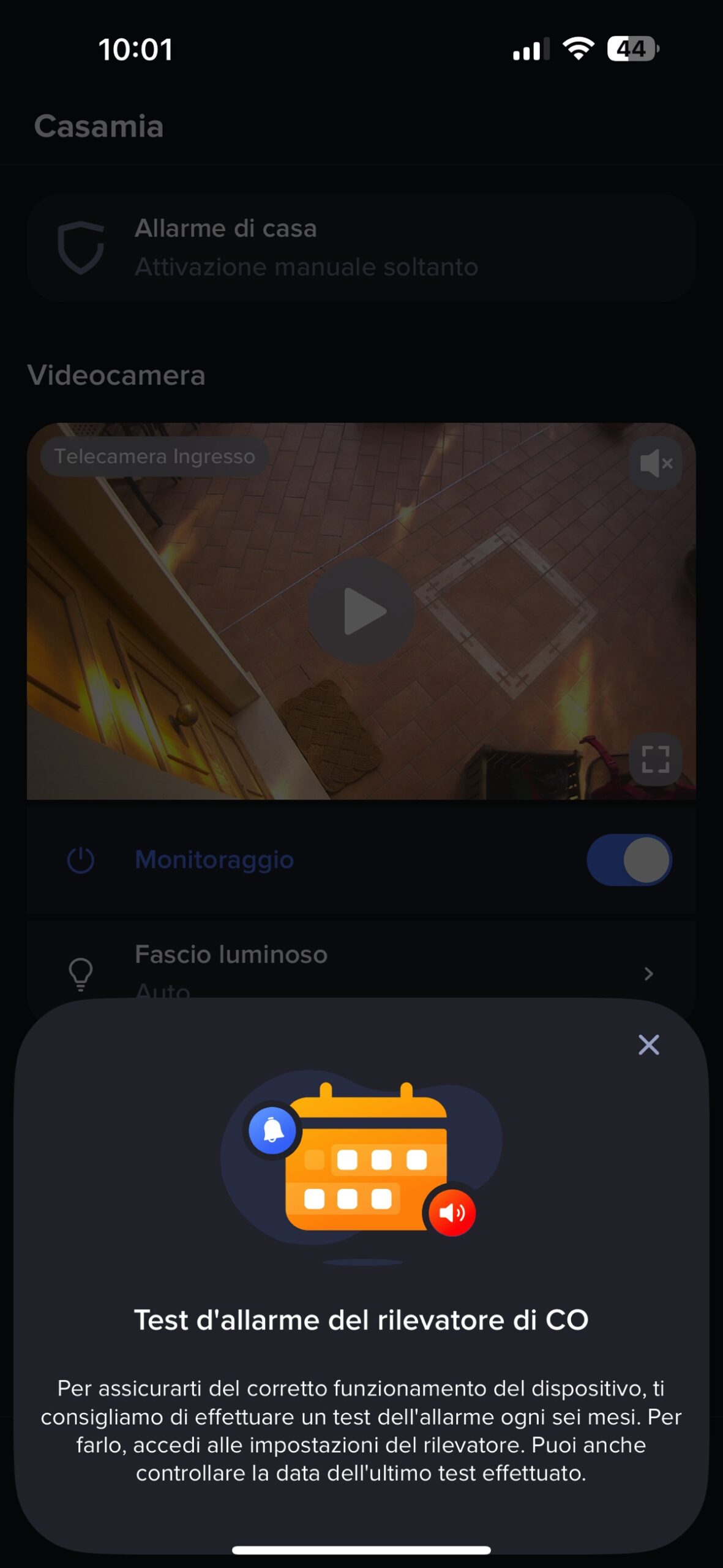Viewport: 723px width, 1568px height.
Task: Expand camera view to fullscreen
Action: 655,759
